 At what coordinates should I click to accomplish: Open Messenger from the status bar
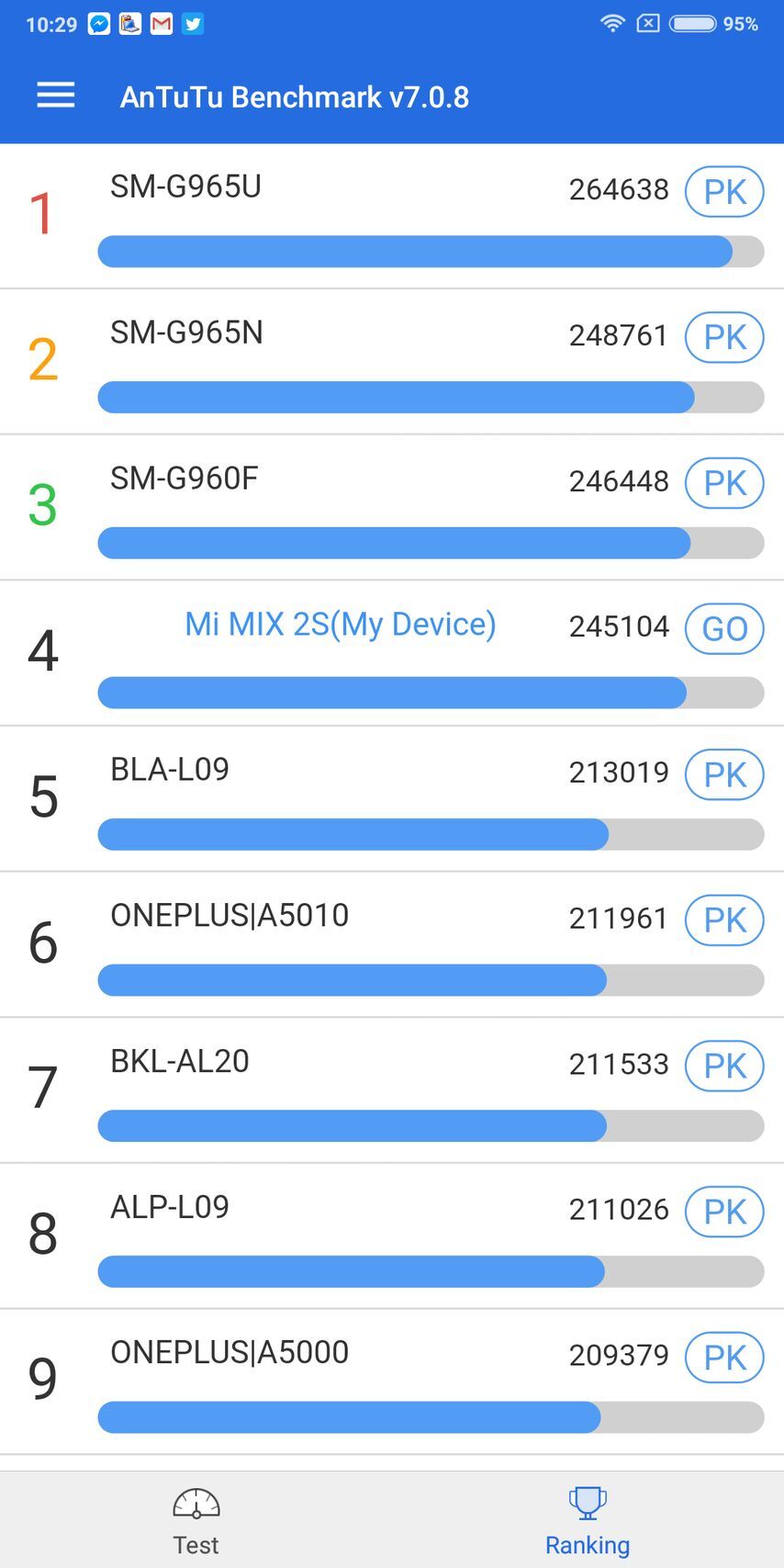[x=100, y=23]
